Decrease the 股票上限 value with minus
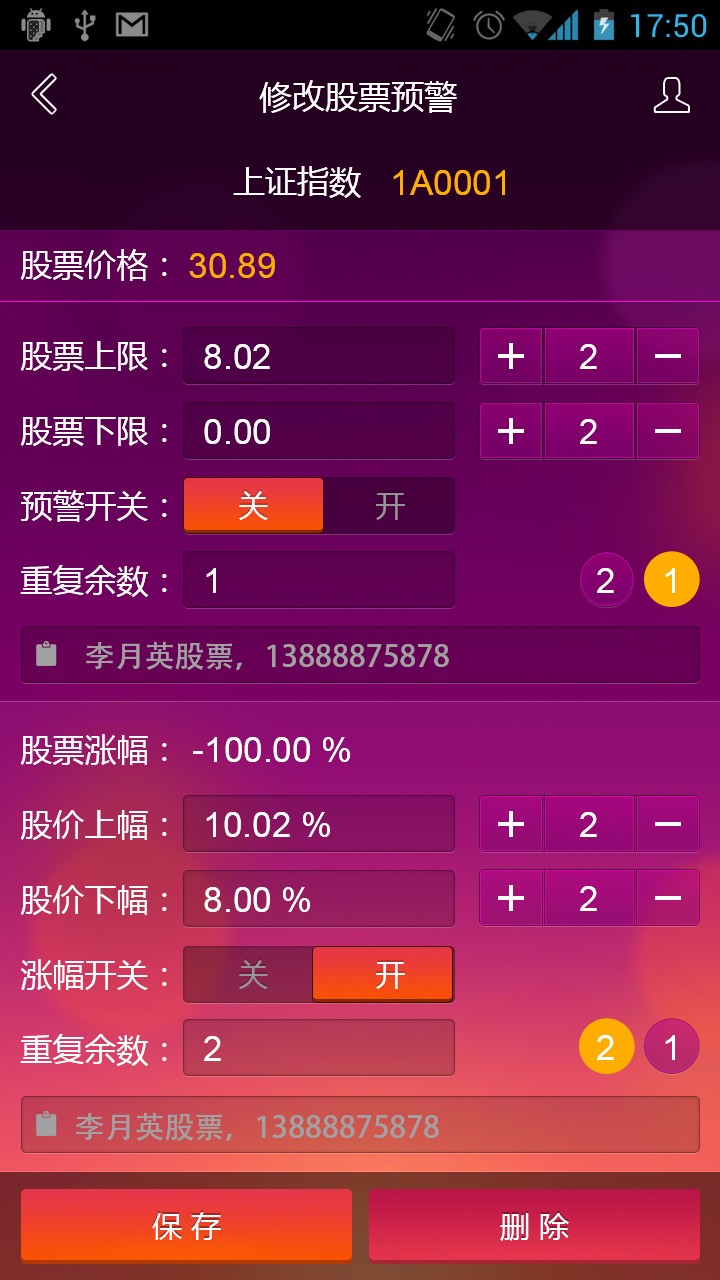 (x=668, y=356)
